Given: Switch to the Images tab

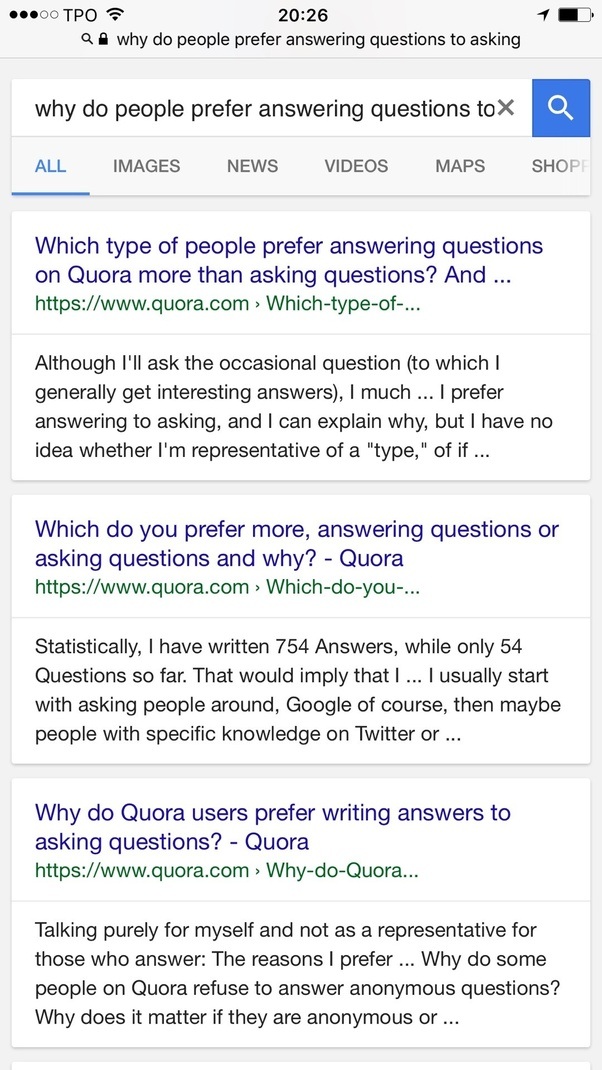Looking at the screenshot, I should click(147, 166).
